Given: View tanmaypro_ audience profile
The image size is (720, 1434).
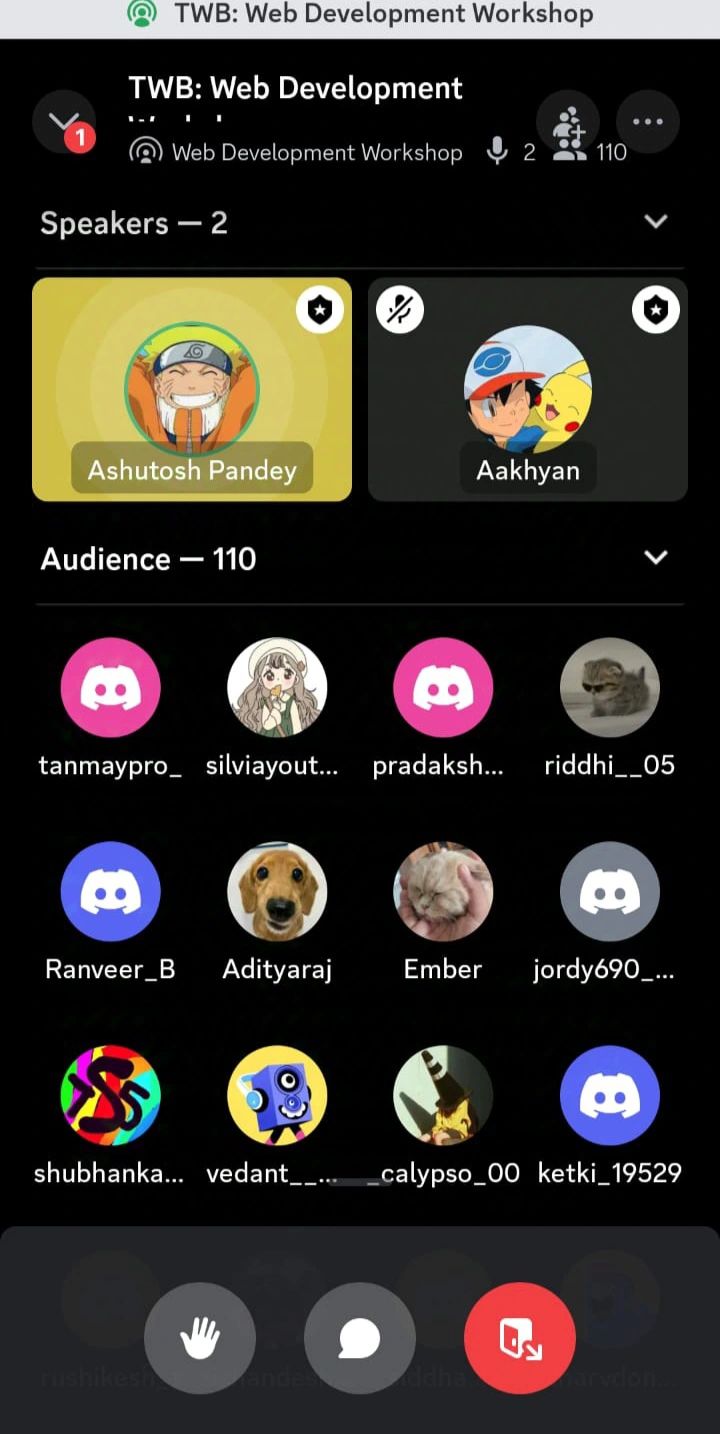Looking at the screenshot, I should point(110,688).
